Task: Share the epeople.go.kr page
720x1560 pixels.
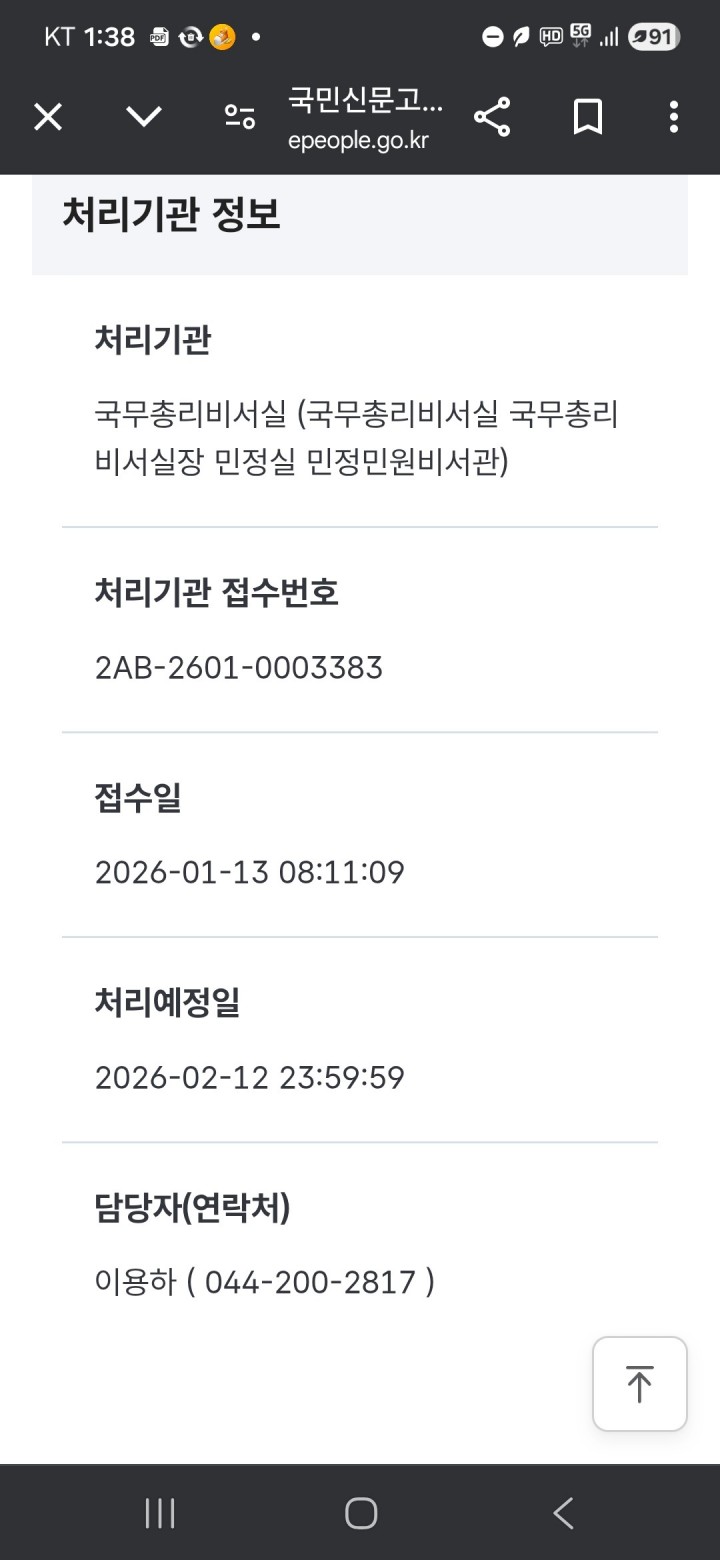Action: click(x=492, y=118)
